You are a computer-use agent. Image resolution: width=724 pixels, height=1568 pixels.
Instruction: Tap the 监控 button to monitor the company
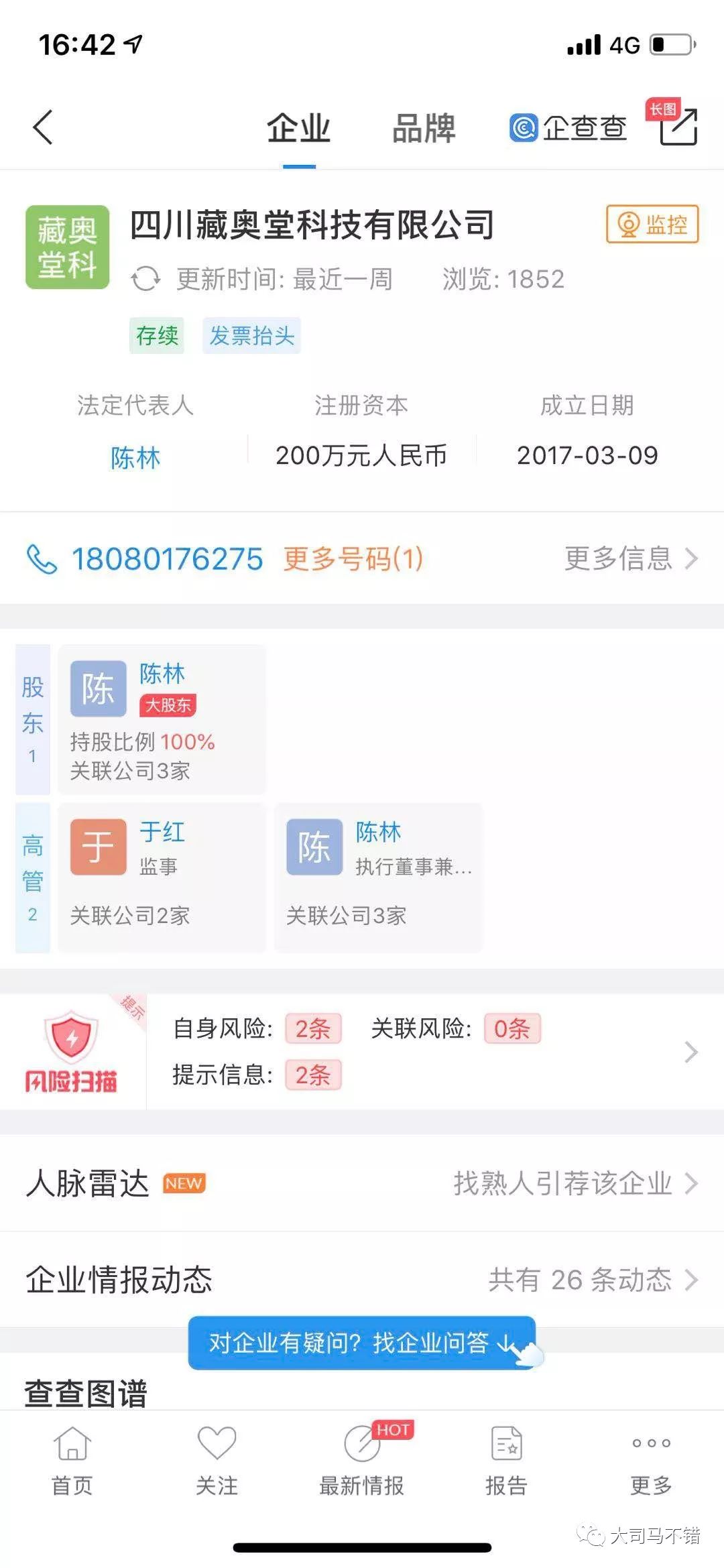click(652, 225)
